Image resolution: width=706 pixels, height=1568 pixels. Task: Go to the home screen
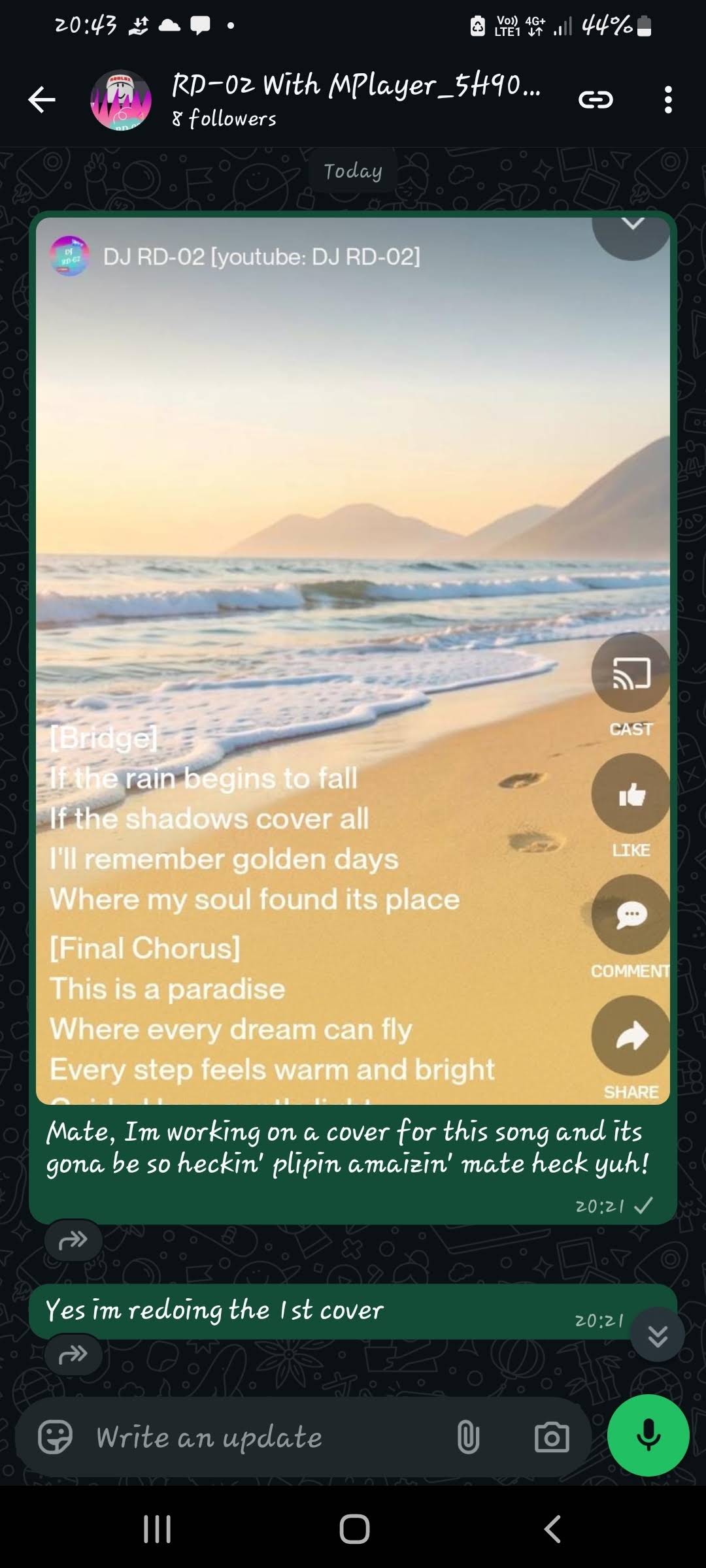pyautogui.click(x=354, y=1529)
